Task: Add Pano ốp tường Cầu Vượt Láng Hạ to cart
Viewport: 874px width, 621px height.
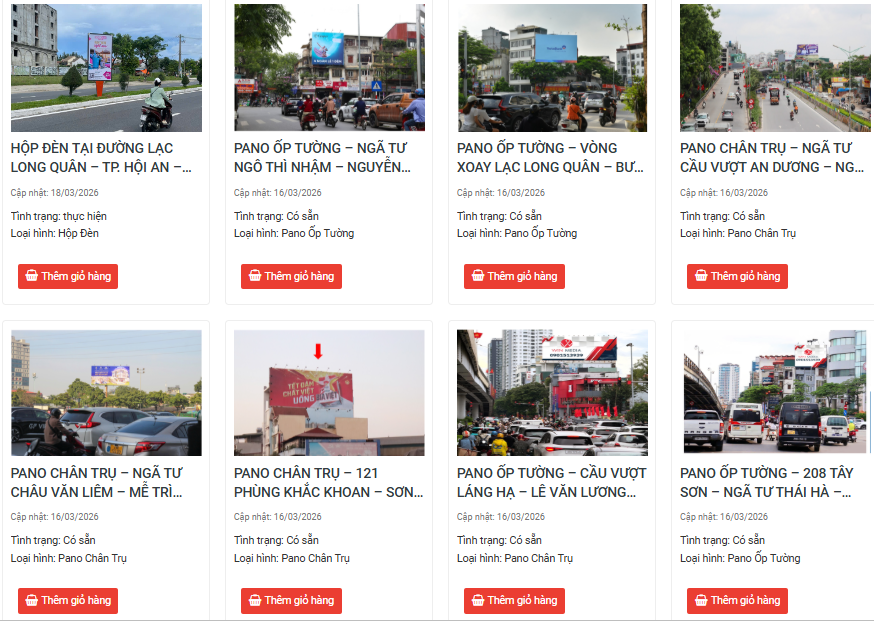Action: pyautogui.click(x=514, y=600)
